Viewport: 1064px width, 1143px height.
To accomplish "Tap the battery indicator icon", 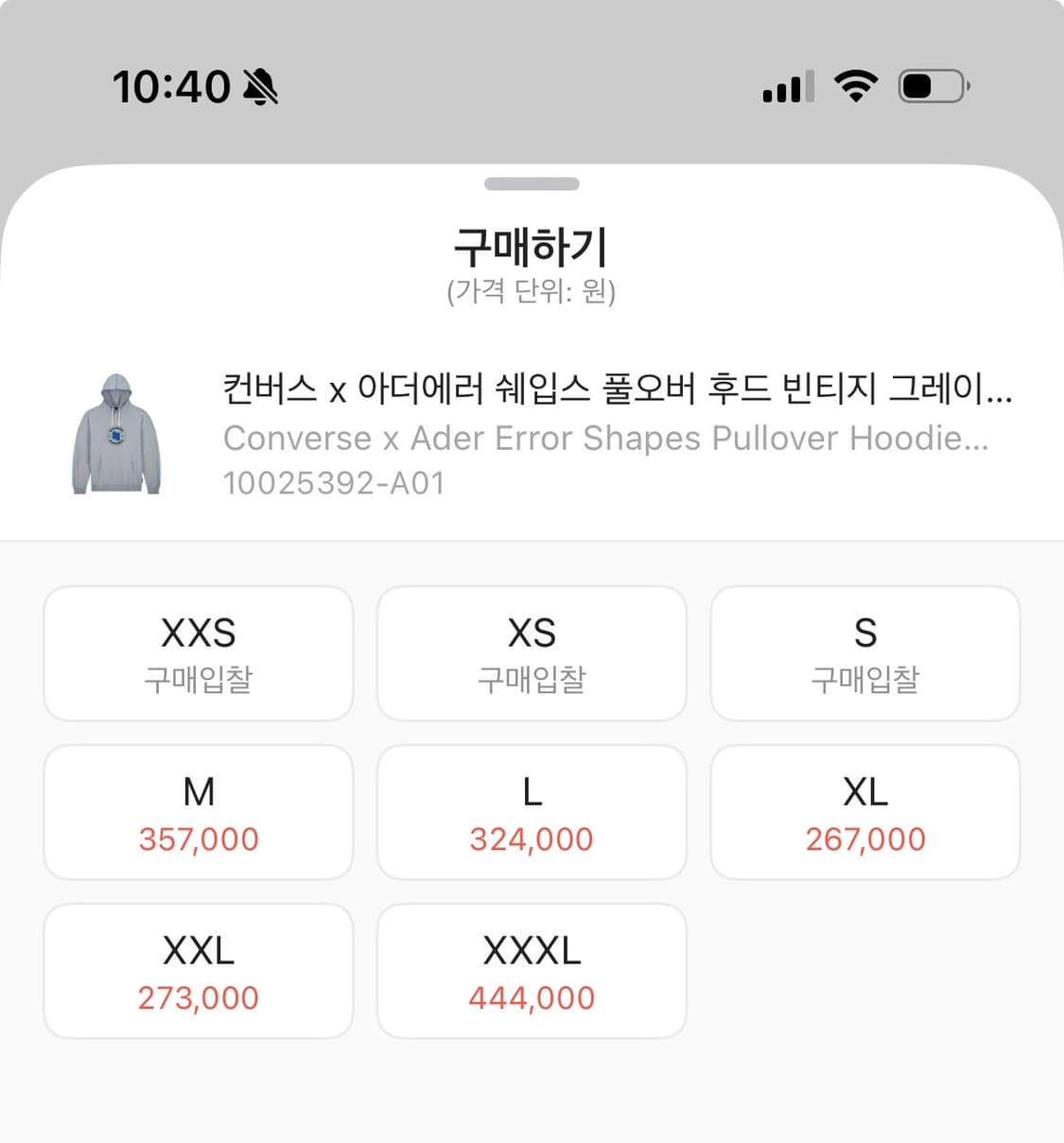I will coord(934,86).
